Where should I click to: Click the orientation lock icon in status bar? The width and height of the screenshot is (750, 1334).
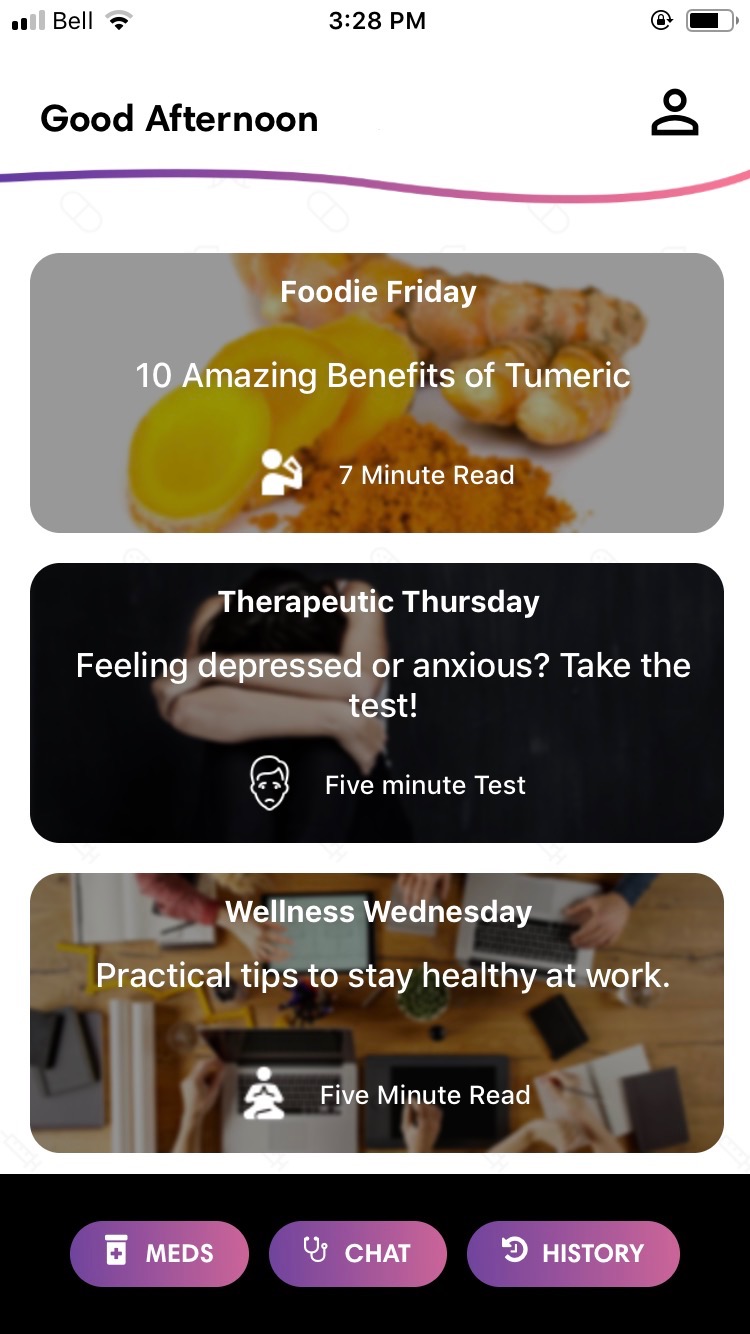(661, 19)
